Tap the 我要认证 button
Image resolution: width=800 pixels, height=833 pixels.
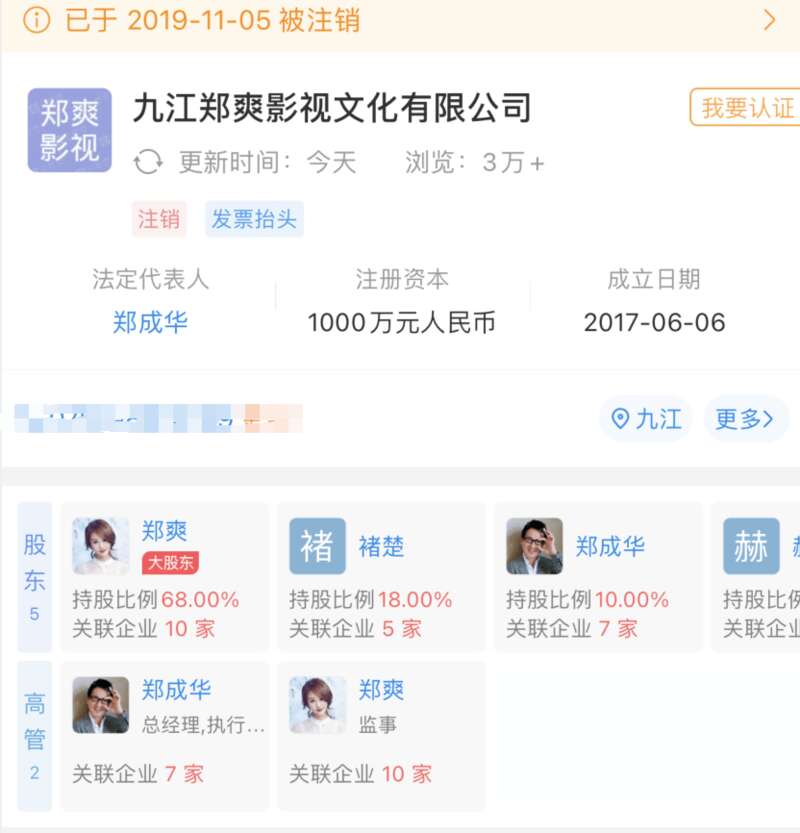coord(745,108)
